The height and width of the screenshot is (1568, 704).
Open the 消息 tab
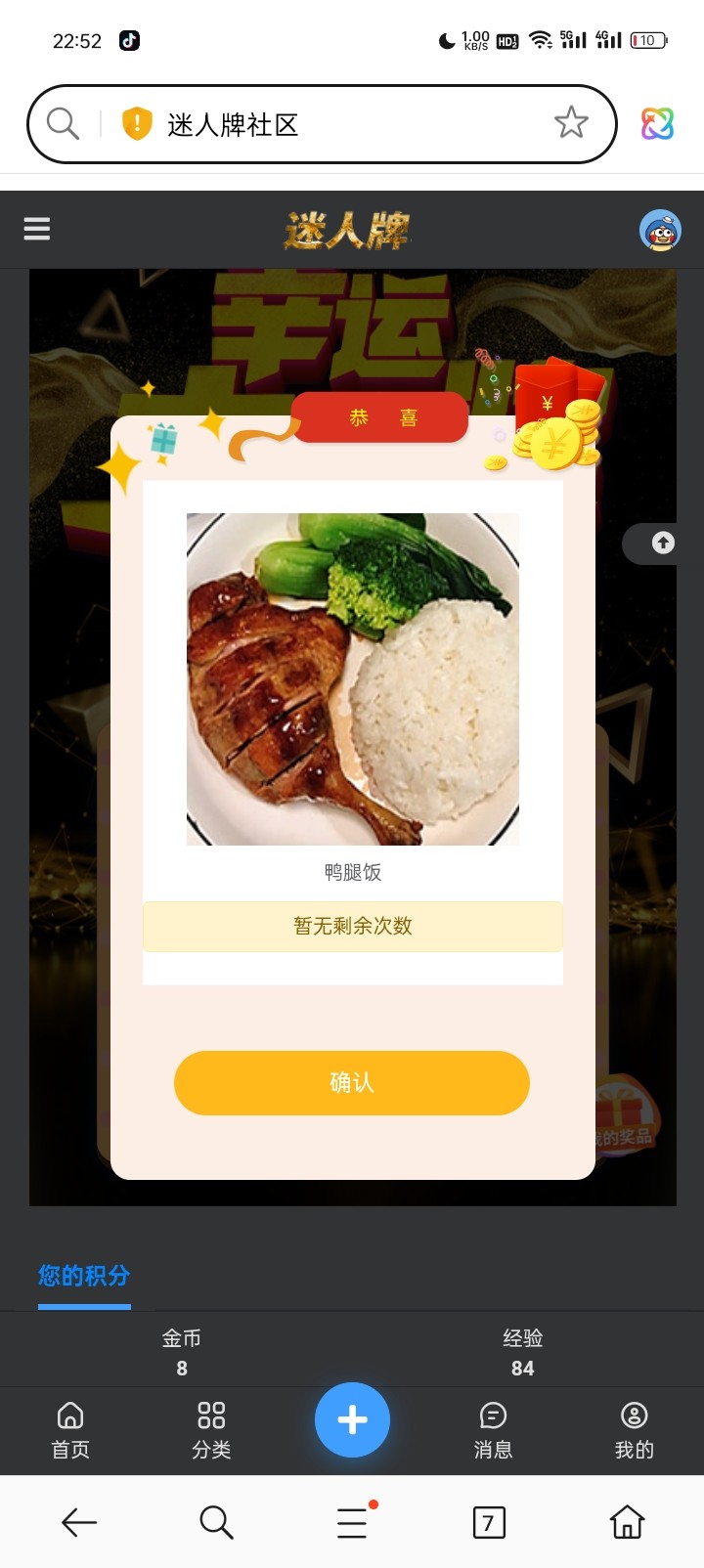pos(493,1429)
